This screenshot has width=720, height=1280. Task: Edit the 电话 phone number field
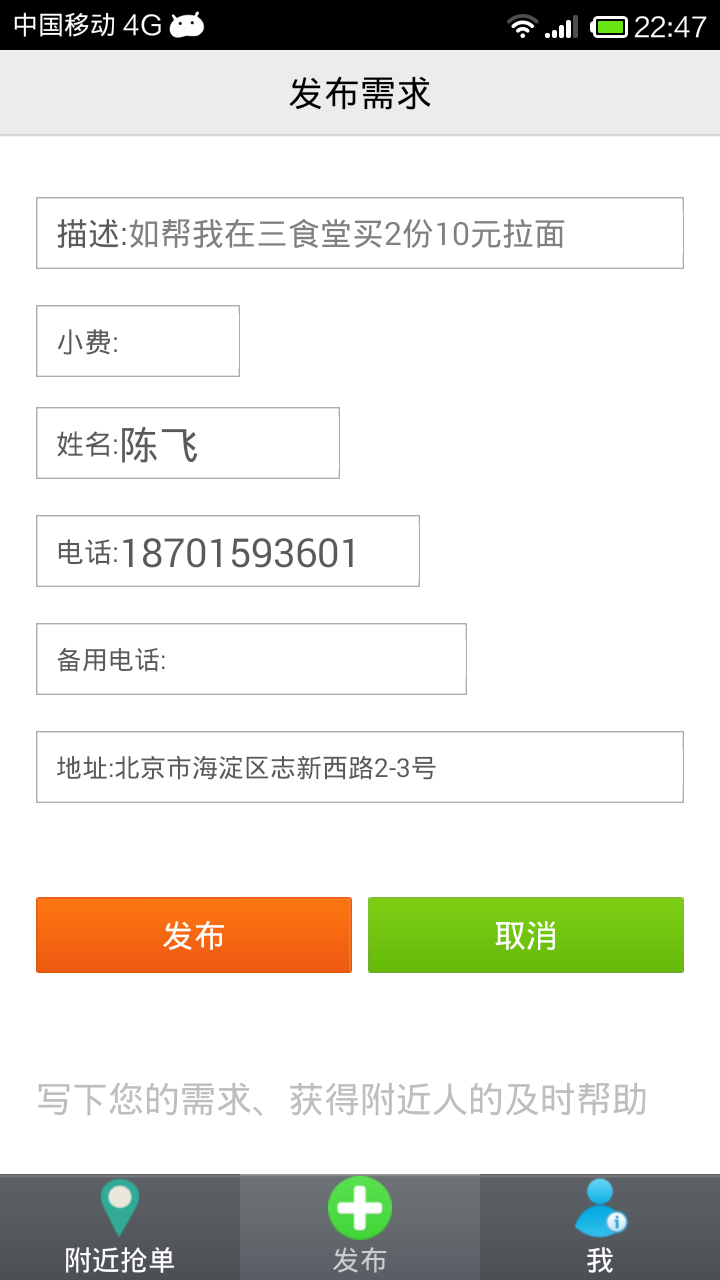(228, 551)
